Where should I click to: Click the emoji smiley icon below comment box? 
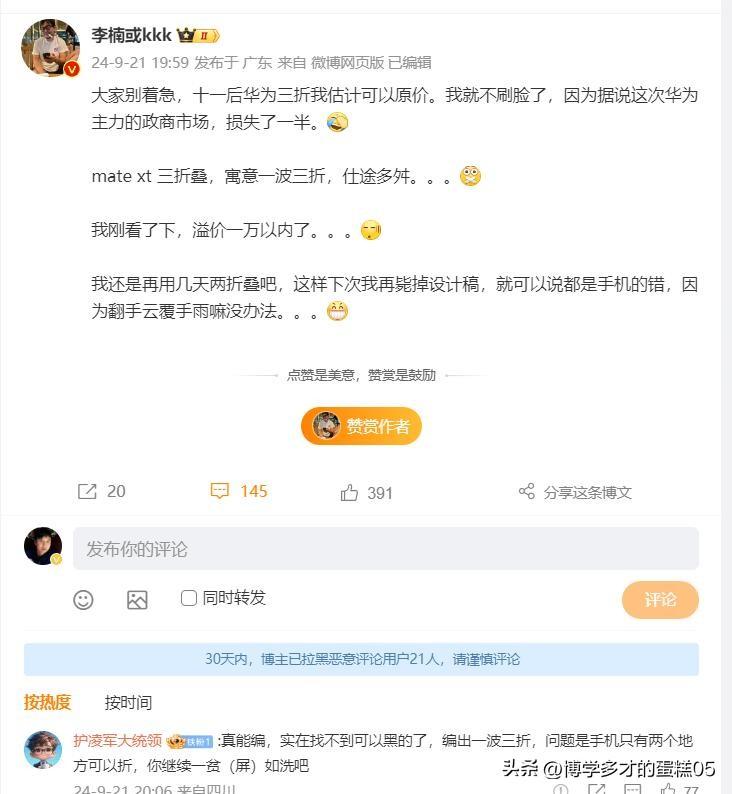[84, 599]
